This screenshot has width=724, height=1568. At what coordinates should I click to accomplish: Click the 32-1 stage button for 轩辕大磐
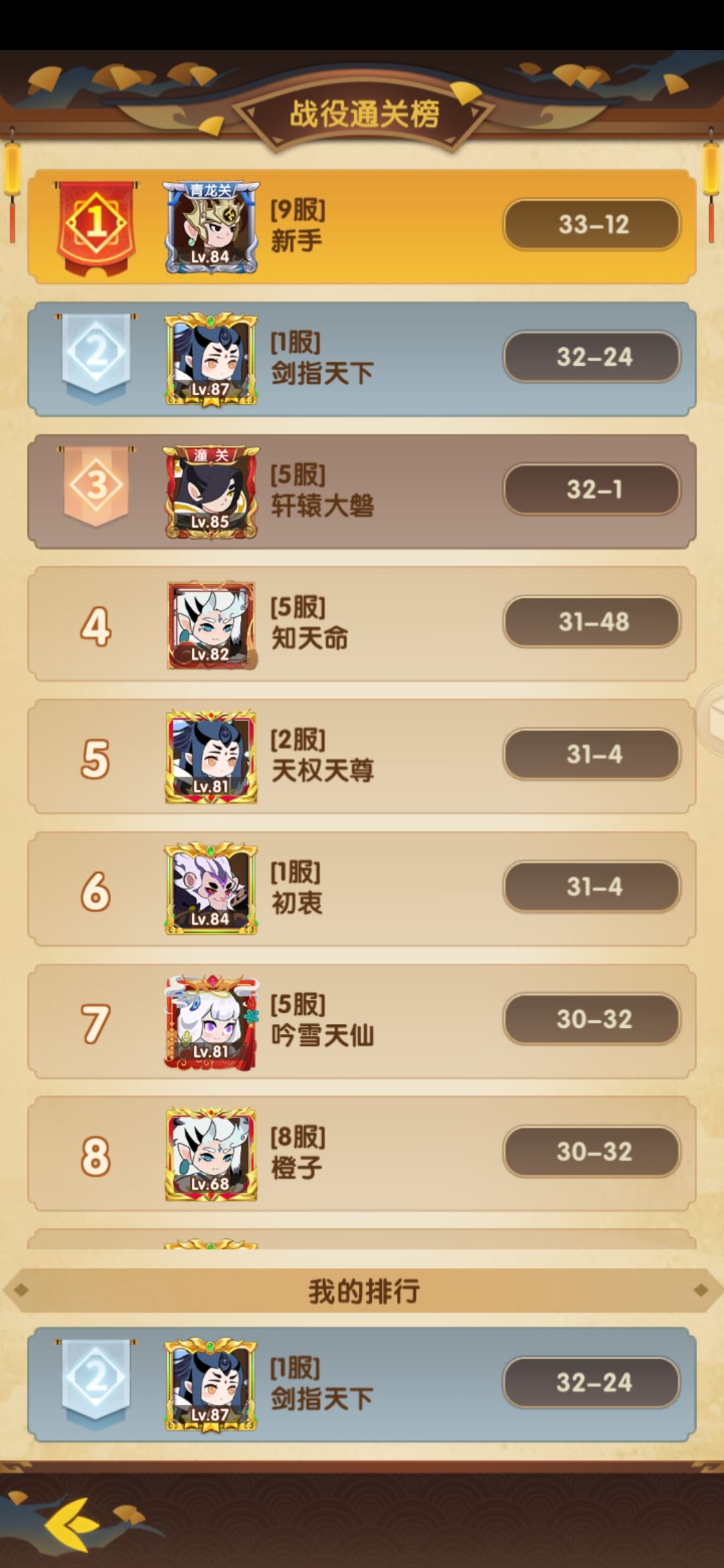pos(593,490)
